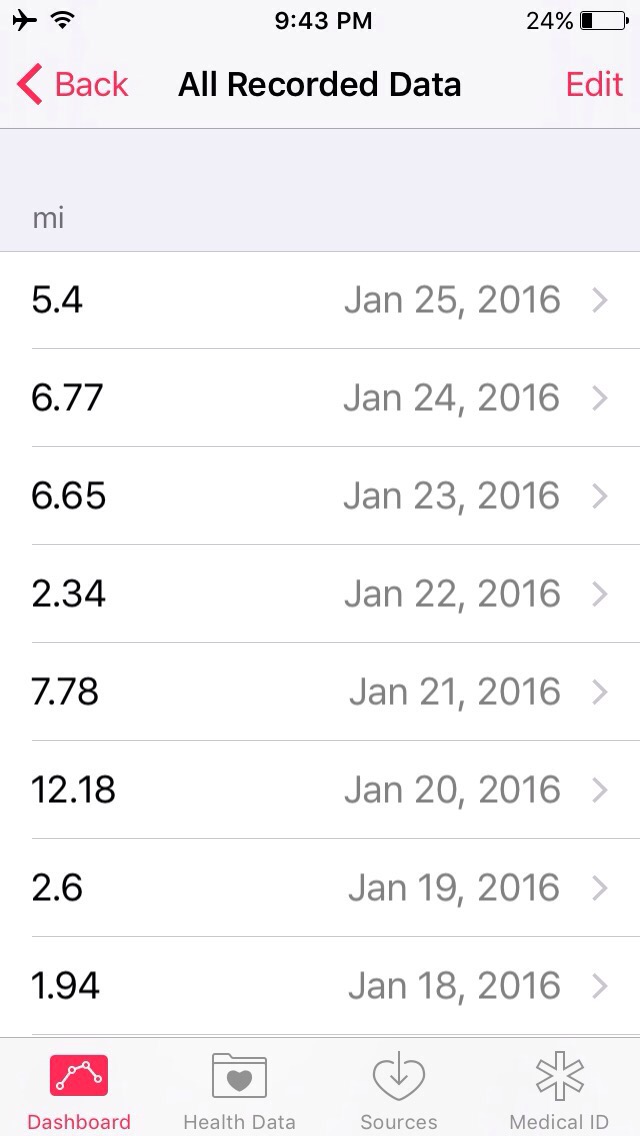Go back to the previous screen
This screenshot has width=640, height=1136.
pos(74,85)
